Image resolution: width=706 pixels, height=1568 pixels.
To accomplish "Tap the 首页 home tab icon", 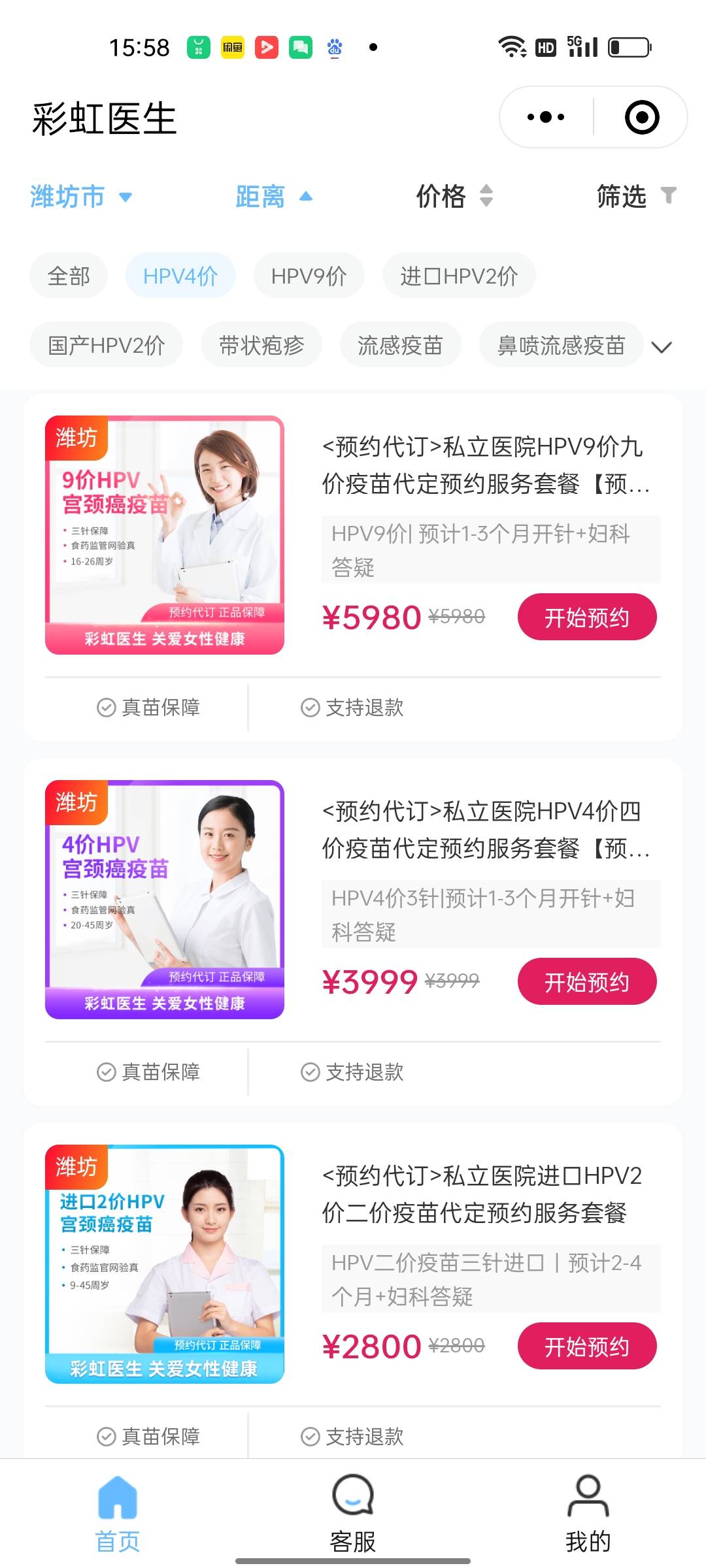I will tap(118, 1496).
